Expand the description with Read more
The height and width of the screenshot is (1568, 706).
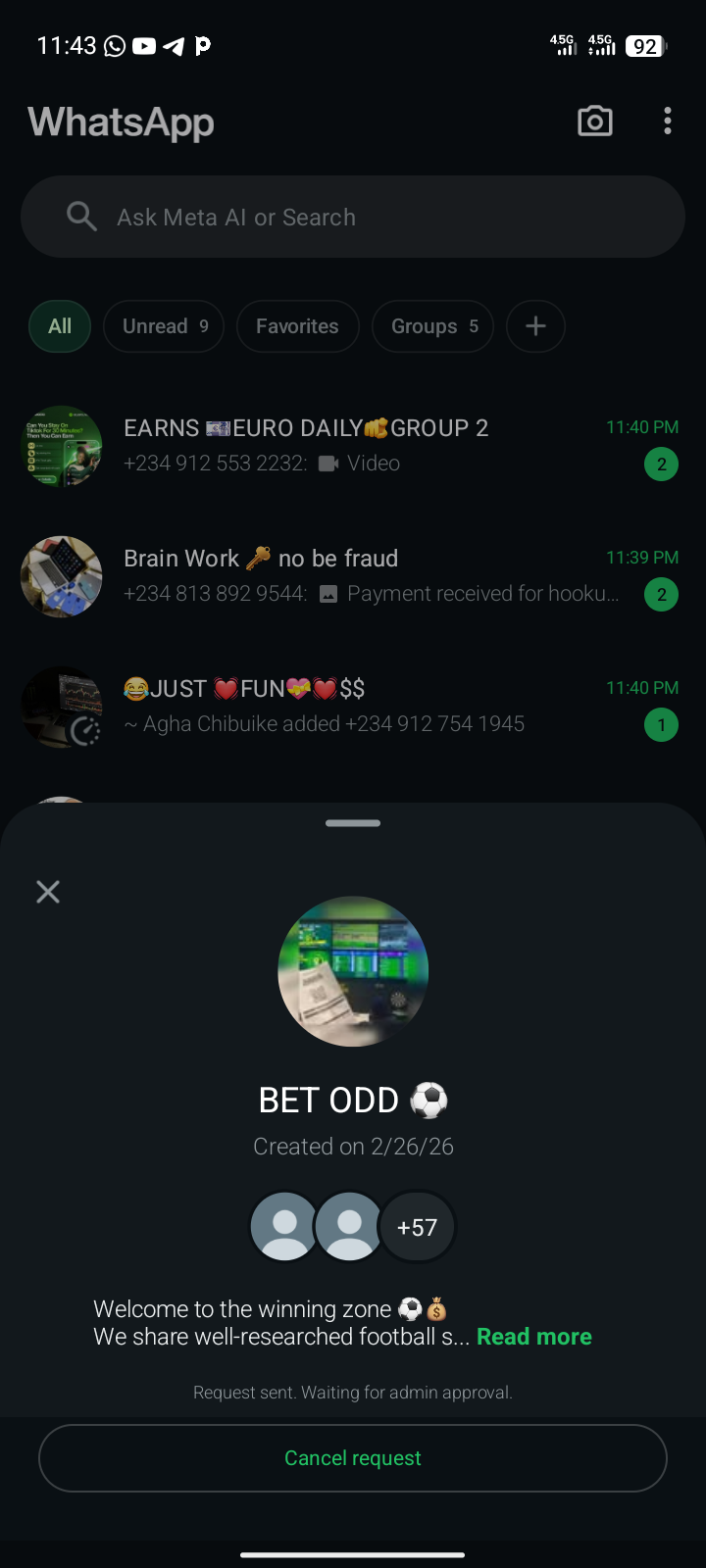533,1337
